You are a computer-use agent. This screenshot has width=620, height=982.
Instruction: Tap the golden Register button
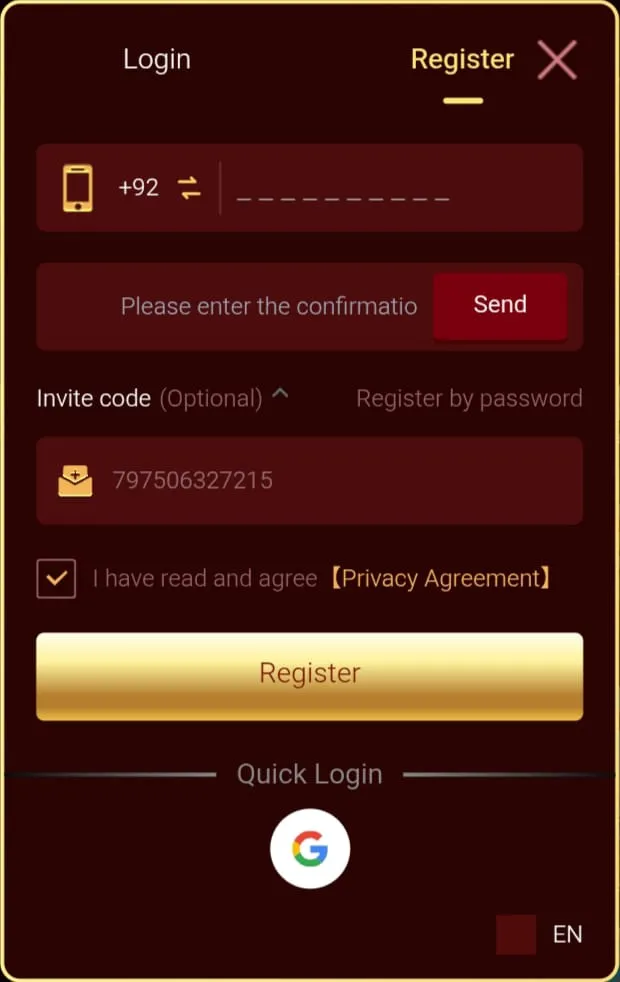(309, 674)
